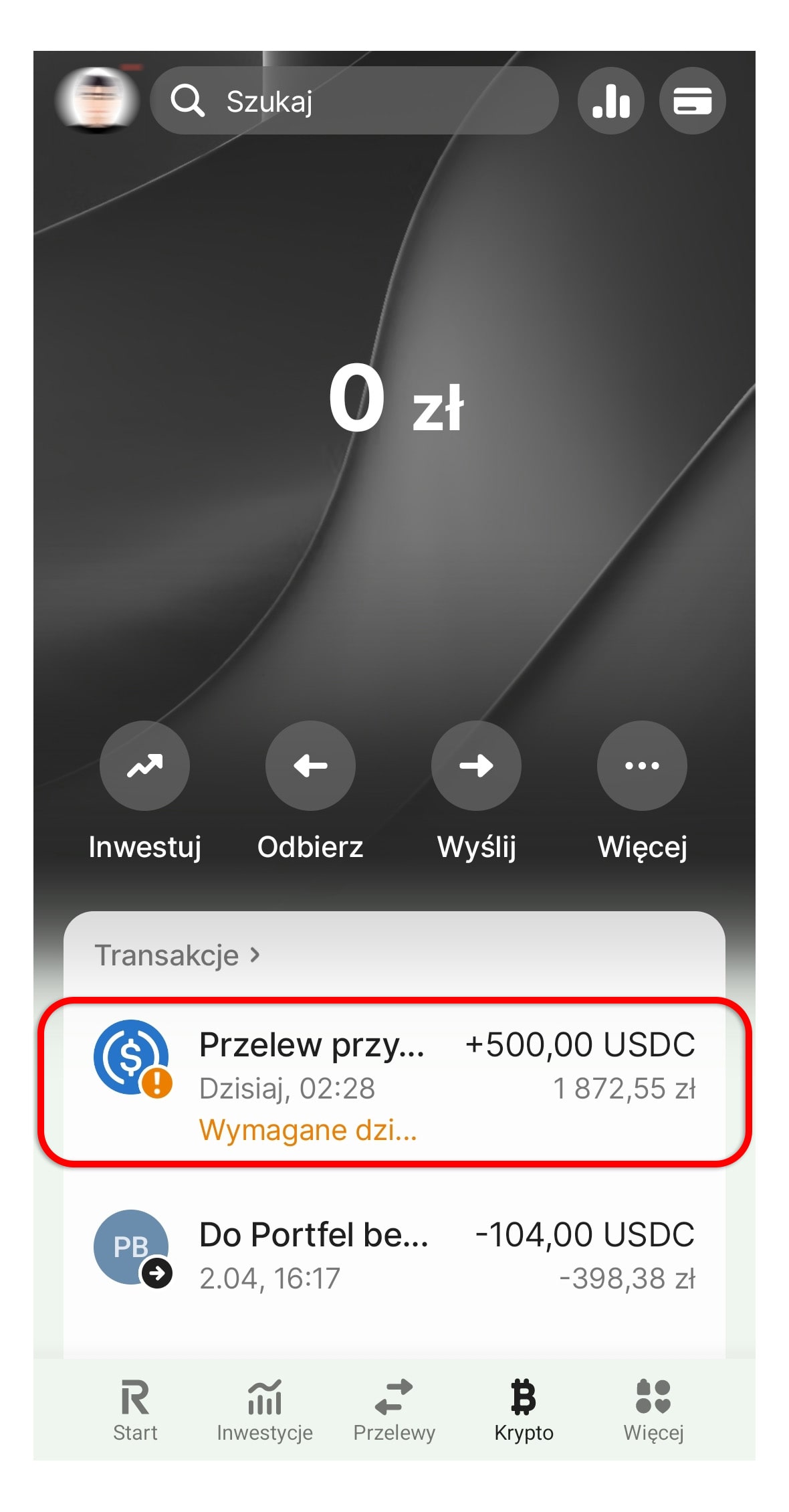Open the profile avatar

[98, 100]
